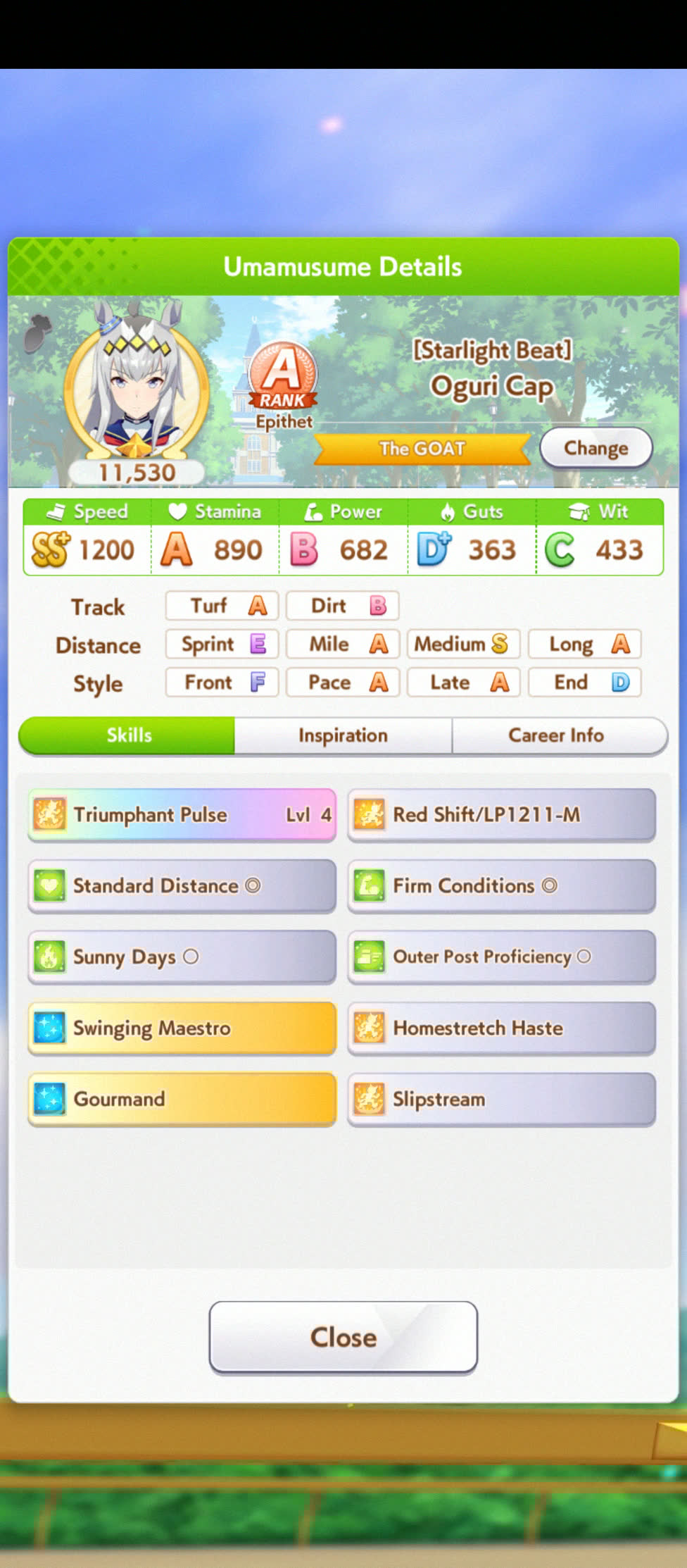Open the Career Info tab
The height and width of the screenshot is (1568, 687).
click(x=556, y=735)
